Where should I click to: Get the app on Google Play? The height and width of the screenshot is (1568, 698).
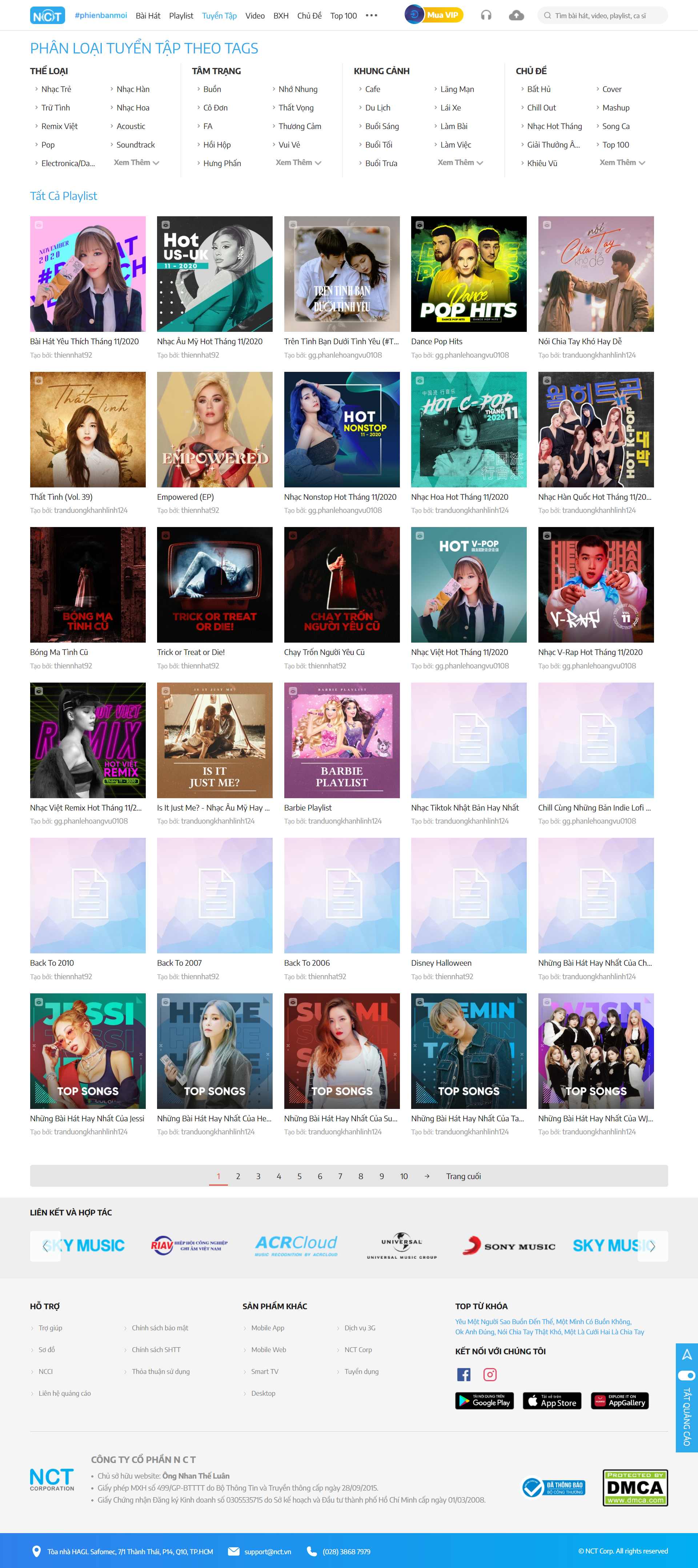pyautogui.click(x=484, y=1400)
